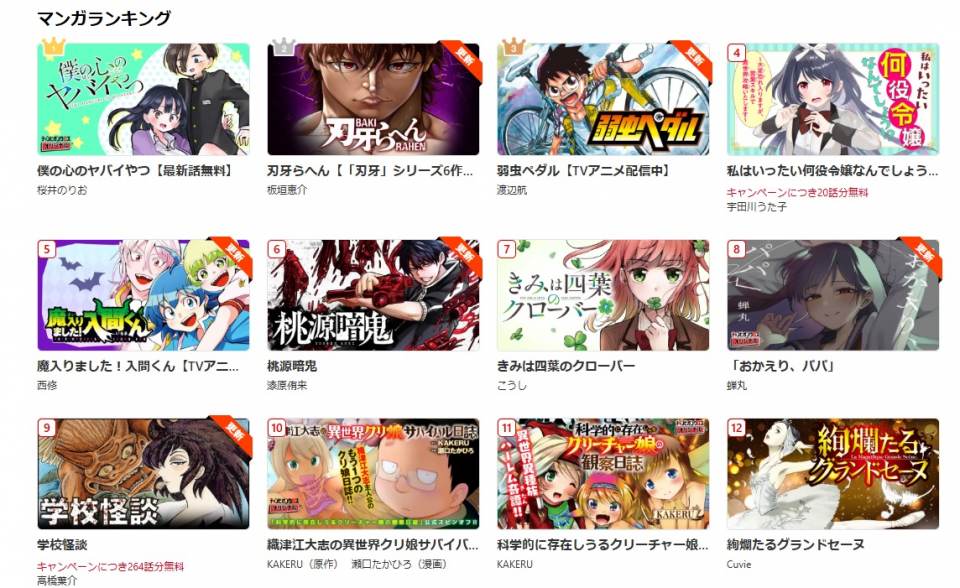Image resolution: width=960 pixels, height=588 pixels.
Task: Open 科学的に存在しうるクリーチャー娘 manga
Action: point(603,473)
